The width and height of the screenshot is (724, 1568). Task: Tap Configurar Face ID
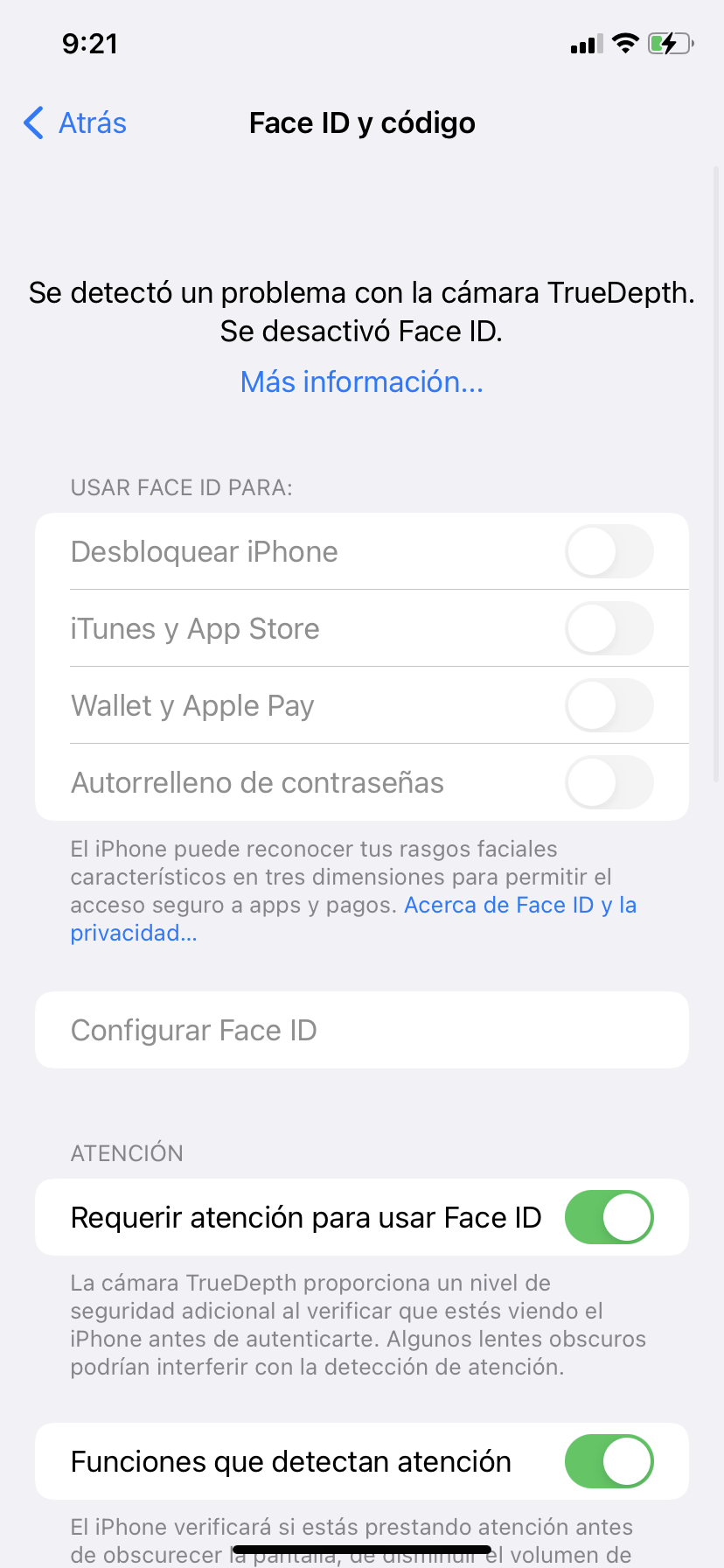click(x=362, y=1031)
